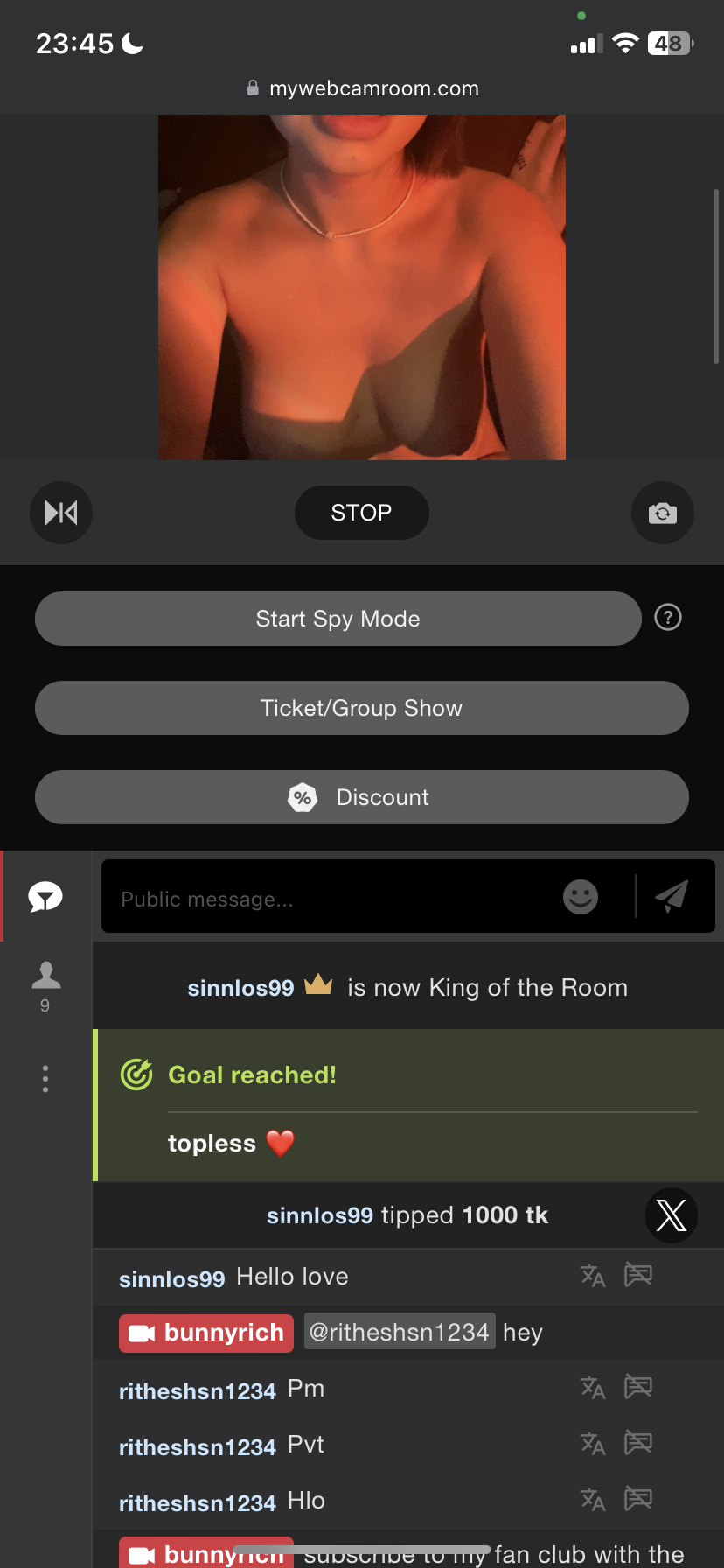
Task: Translate ritheshsn1234's "Pvt" message
Action: click(x=593, y=1444)
